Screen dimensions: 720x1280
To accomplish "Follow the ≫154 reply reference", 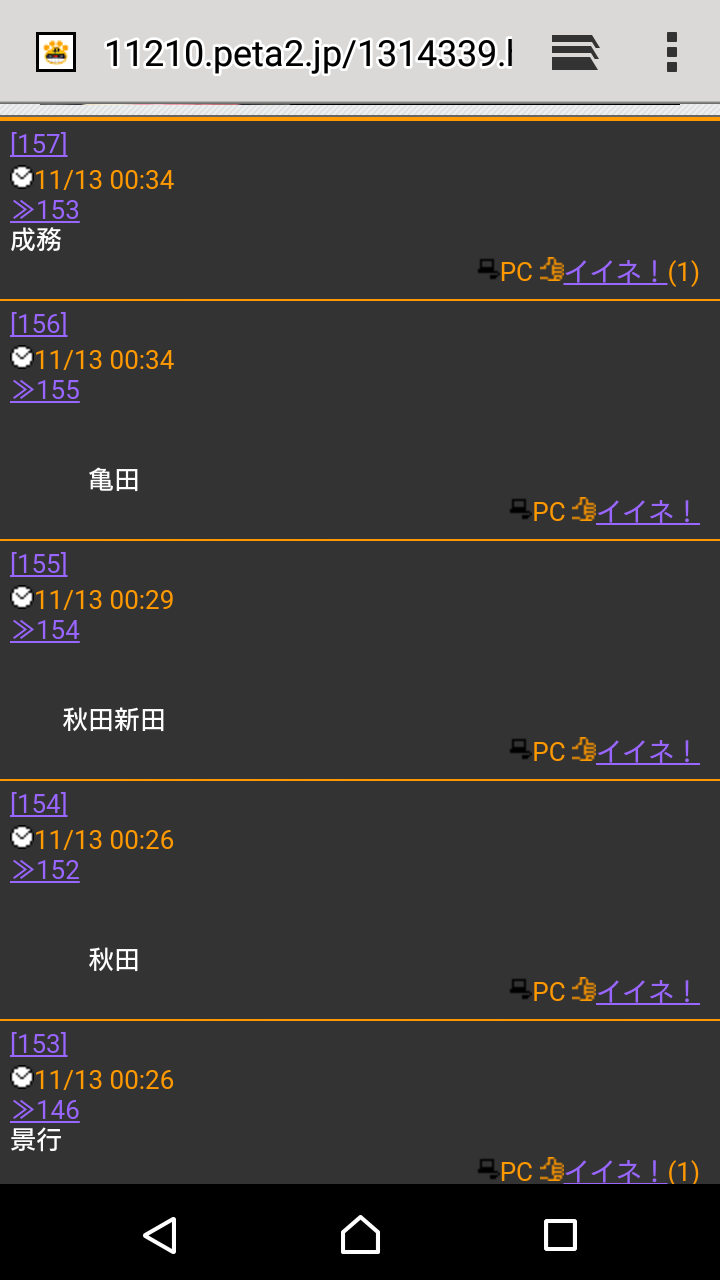I will point(45,630).
